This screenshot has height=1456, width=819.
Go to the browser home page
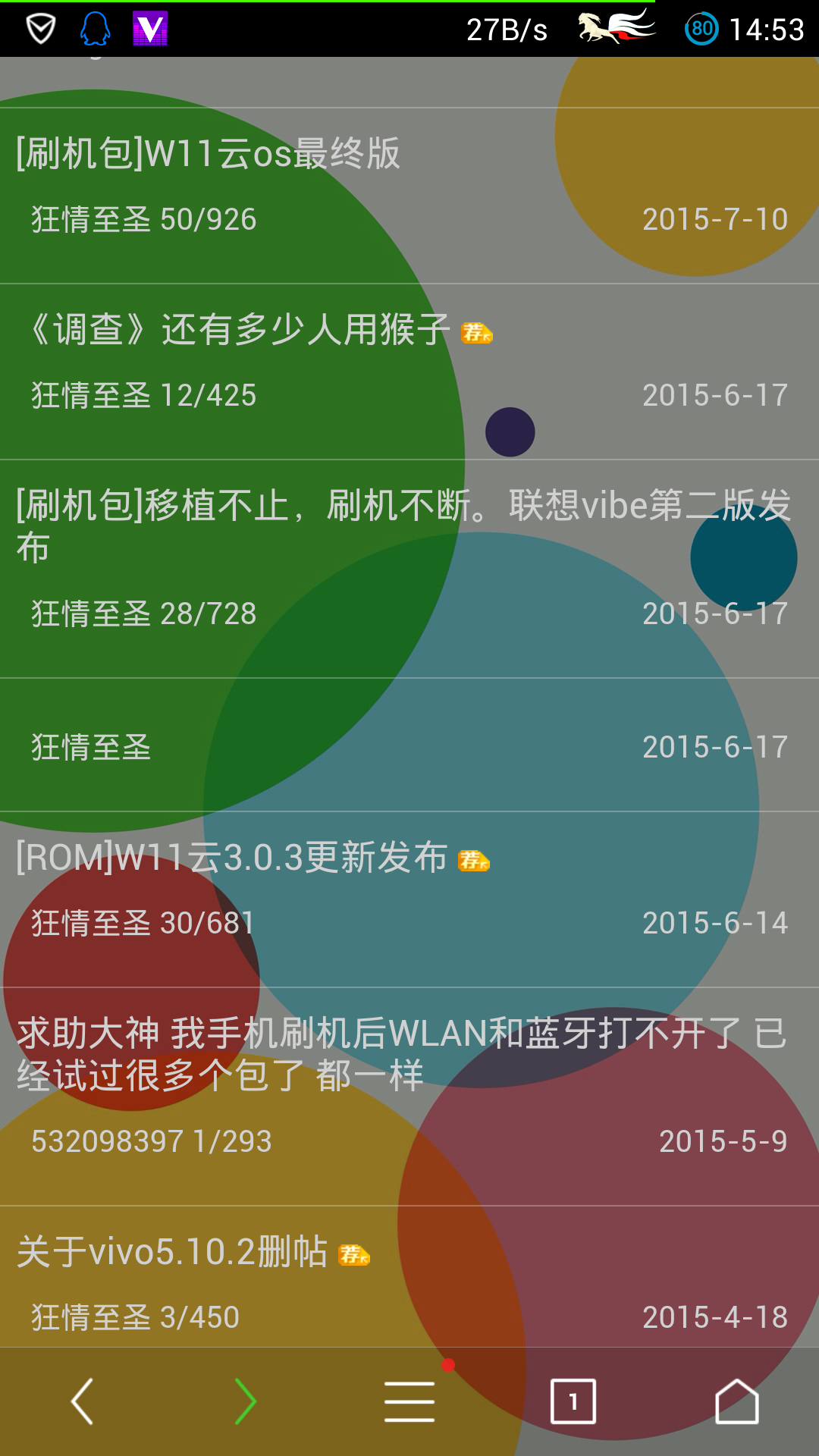click(737, 1401)
